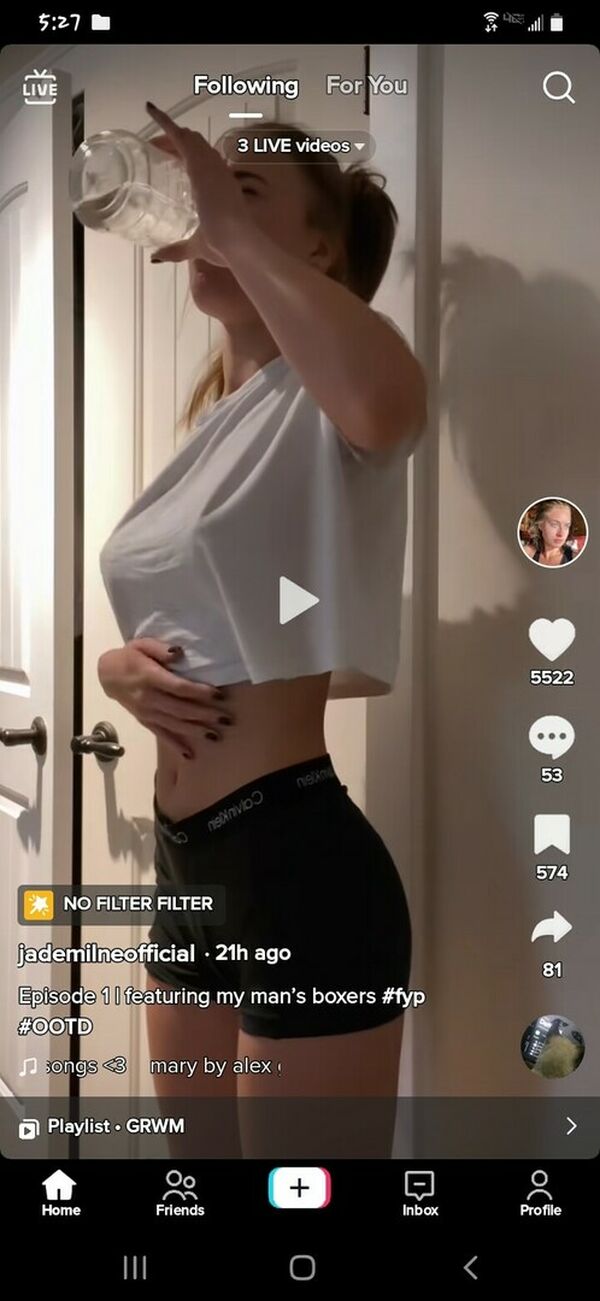Create a new post with plus button

click(x=299, y=1188)
